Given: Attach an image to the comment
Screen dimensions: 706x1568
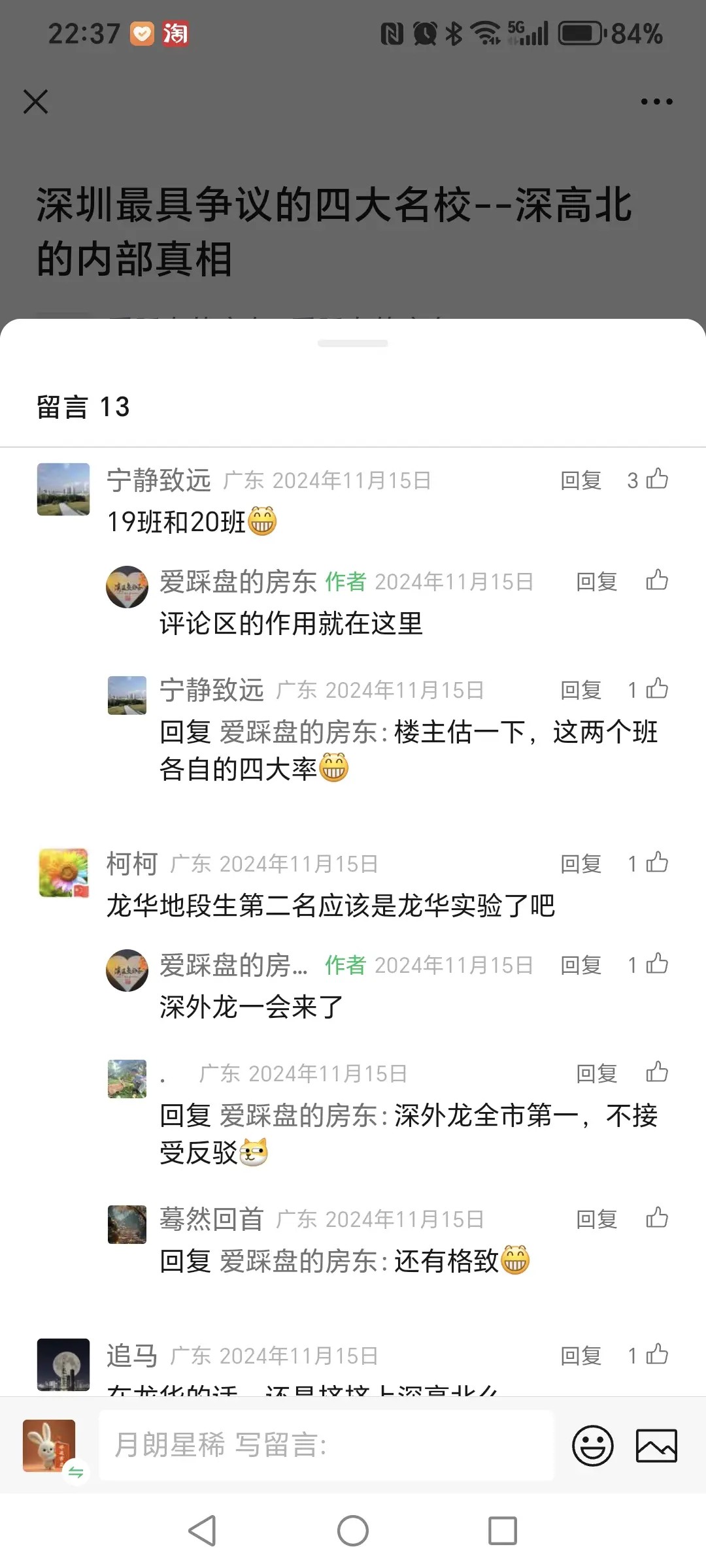Looking at the screenshot, I should (x=656, y=1445).
